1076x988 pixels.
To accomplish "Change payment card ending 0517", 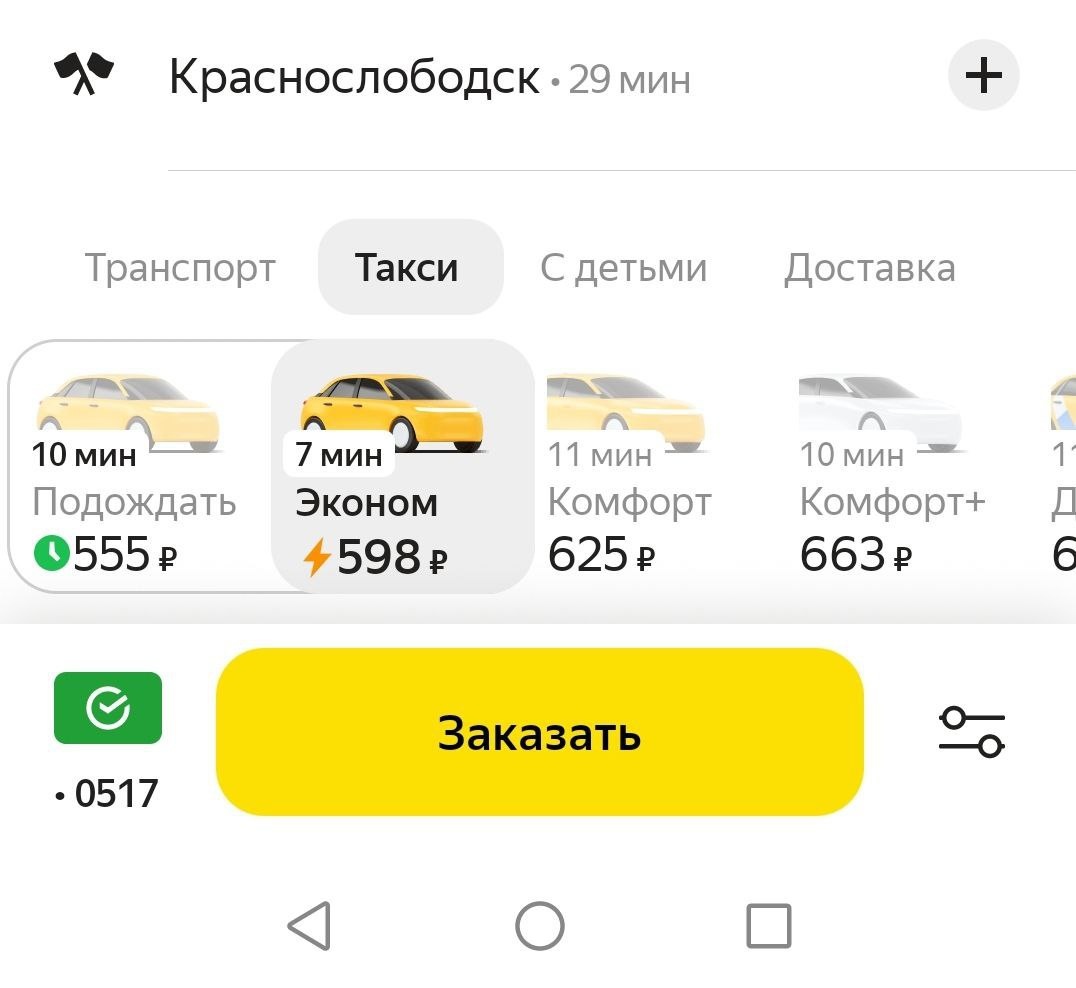I will (108, 740).
